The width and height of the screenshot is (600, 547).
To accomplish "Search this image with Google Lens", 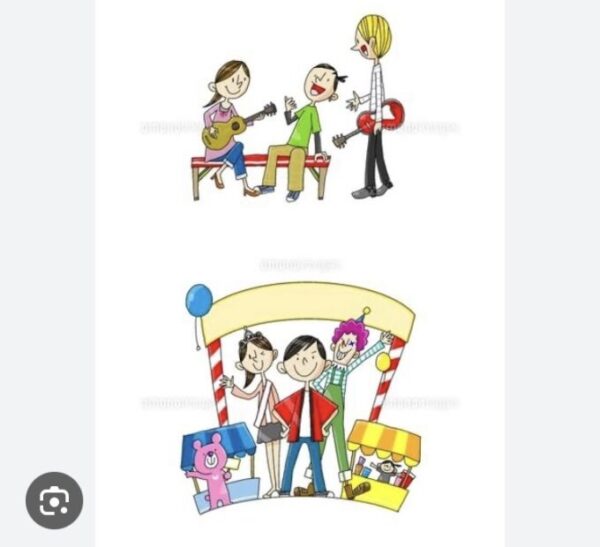I will pos(53,500).
